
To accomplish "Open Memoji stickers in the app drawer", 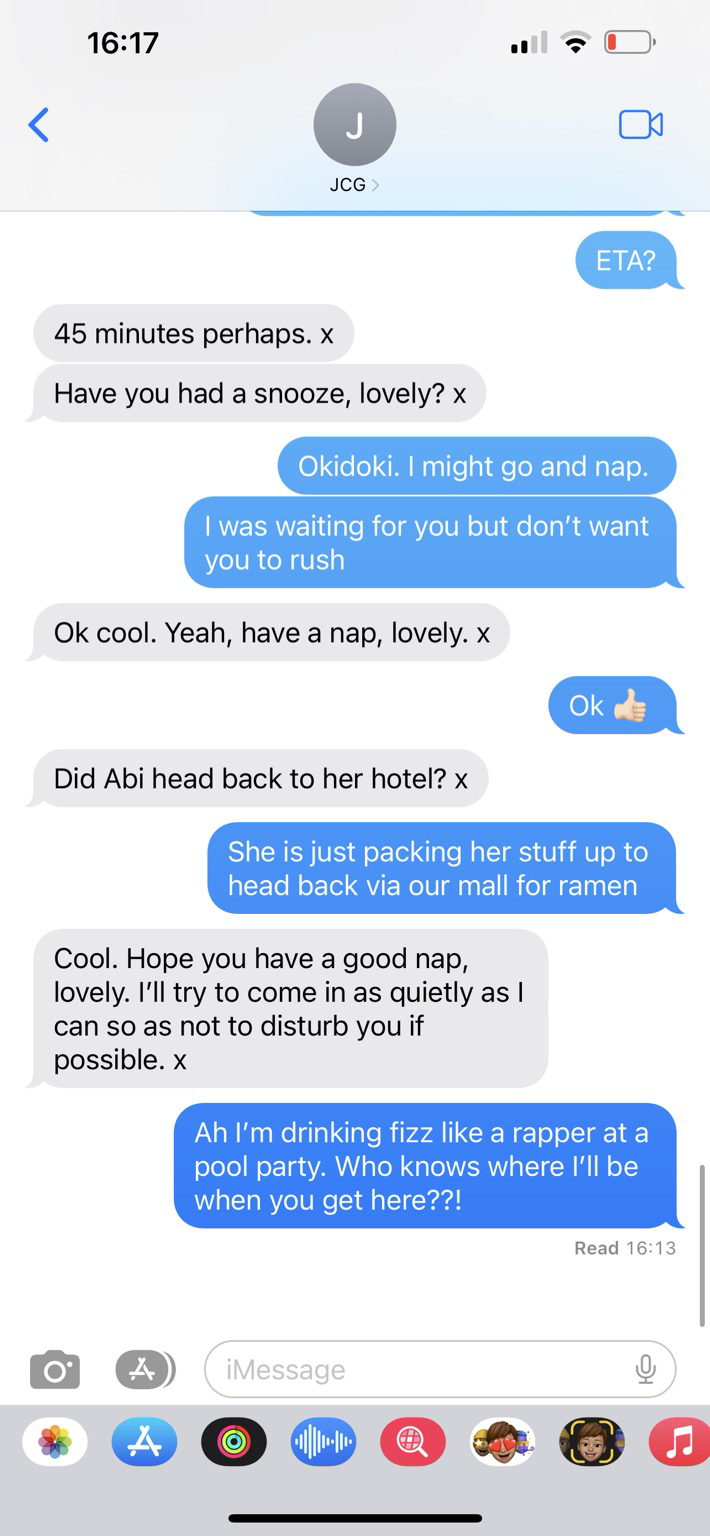I will click(502, 1441).
